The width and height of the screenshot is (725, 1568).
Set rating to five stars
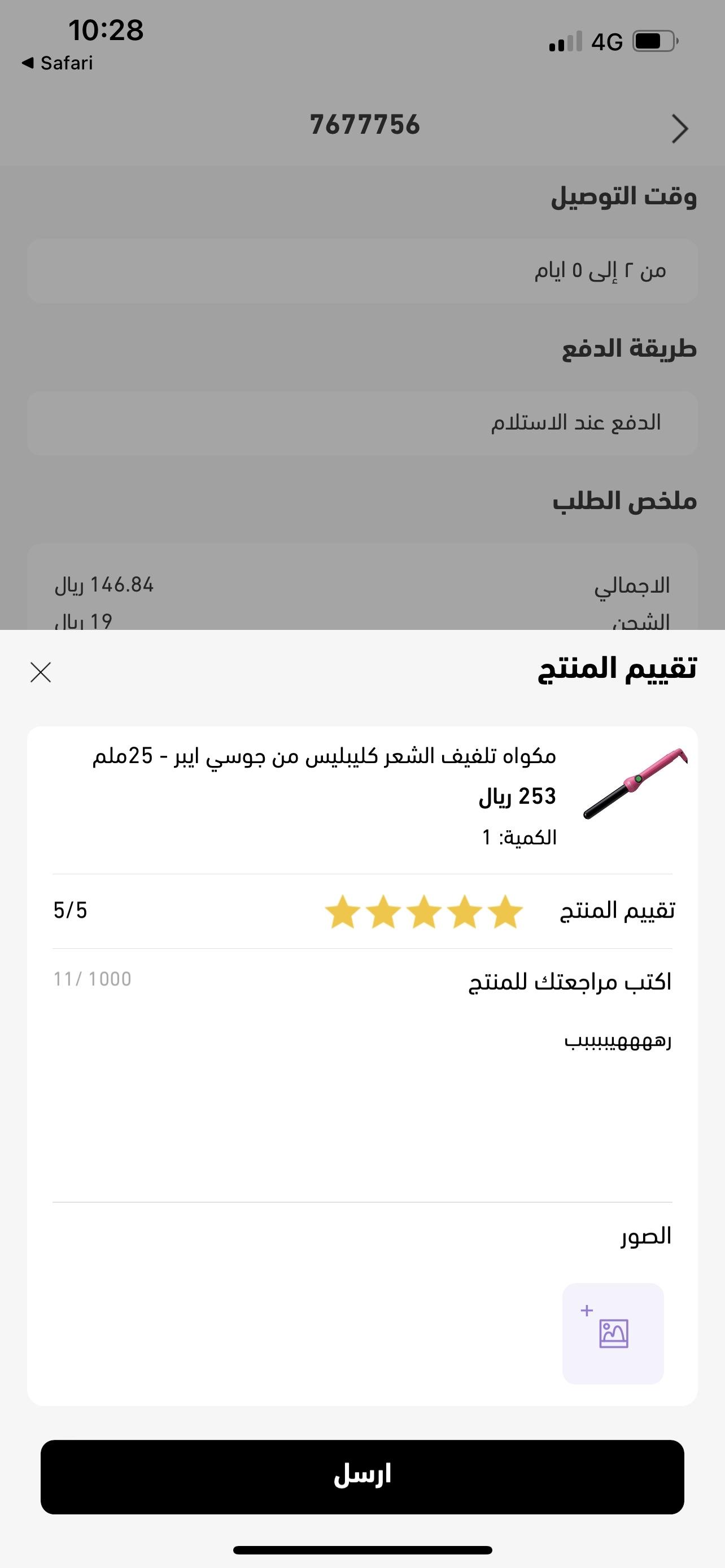point(342,911)
